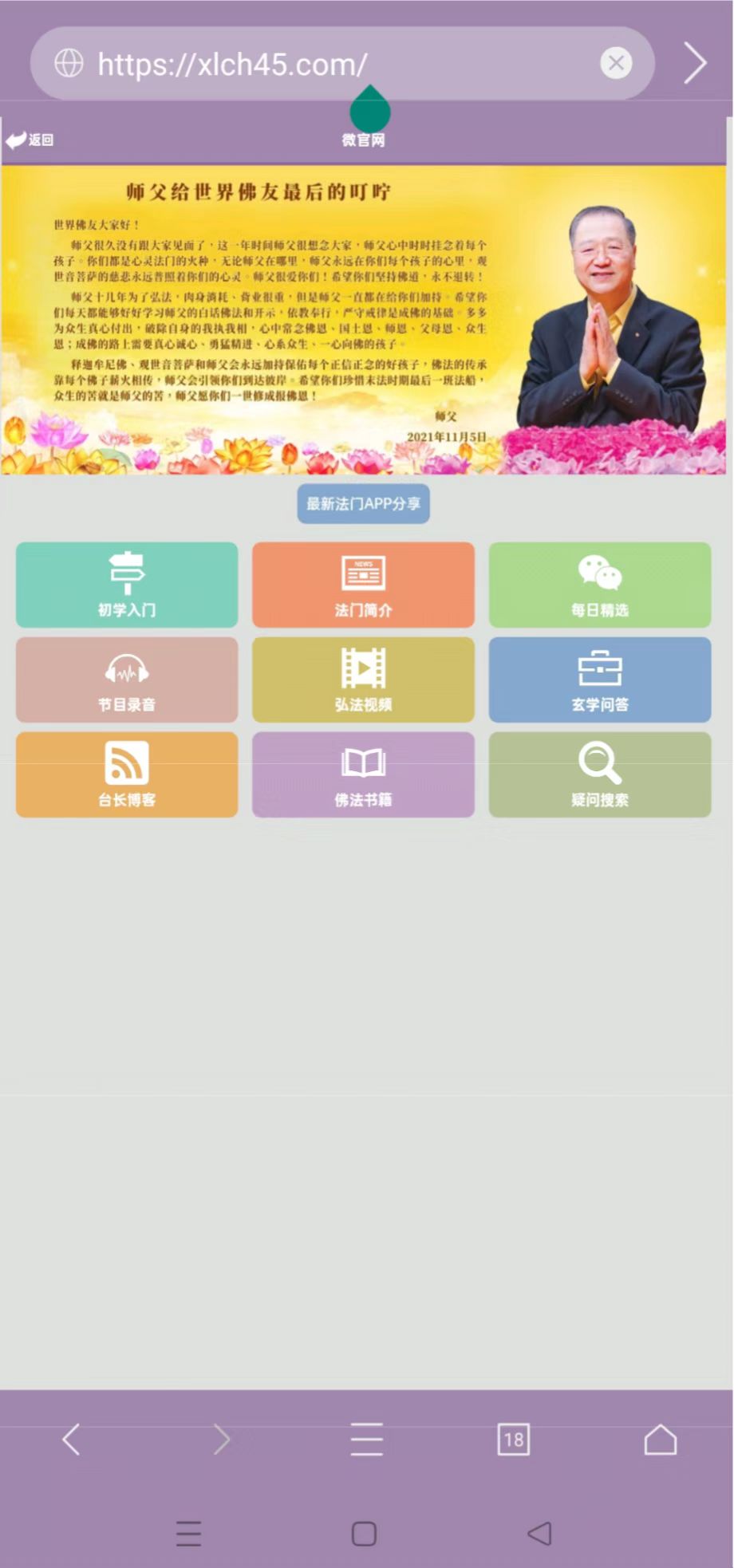
Task: Open the 佛法书籍 tile
Action: [x=363, y=774]
